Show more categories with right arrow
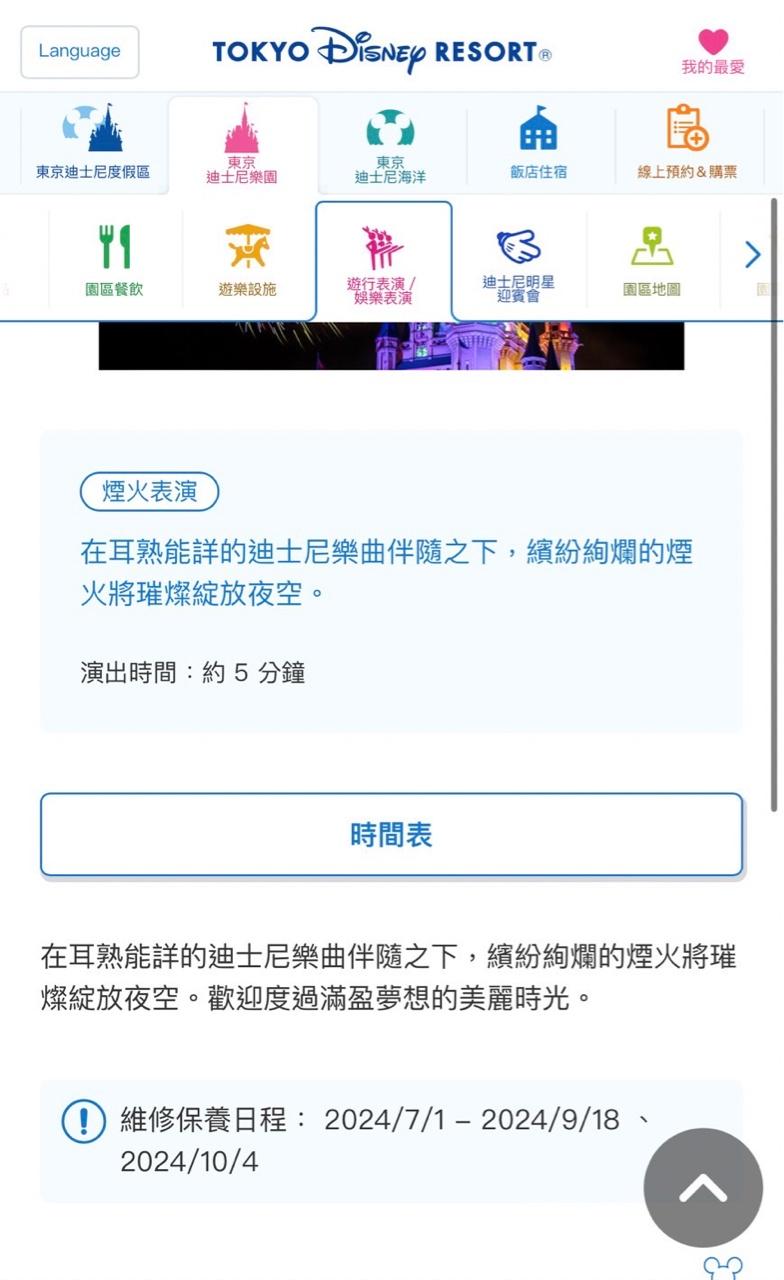 pos(753,256)
